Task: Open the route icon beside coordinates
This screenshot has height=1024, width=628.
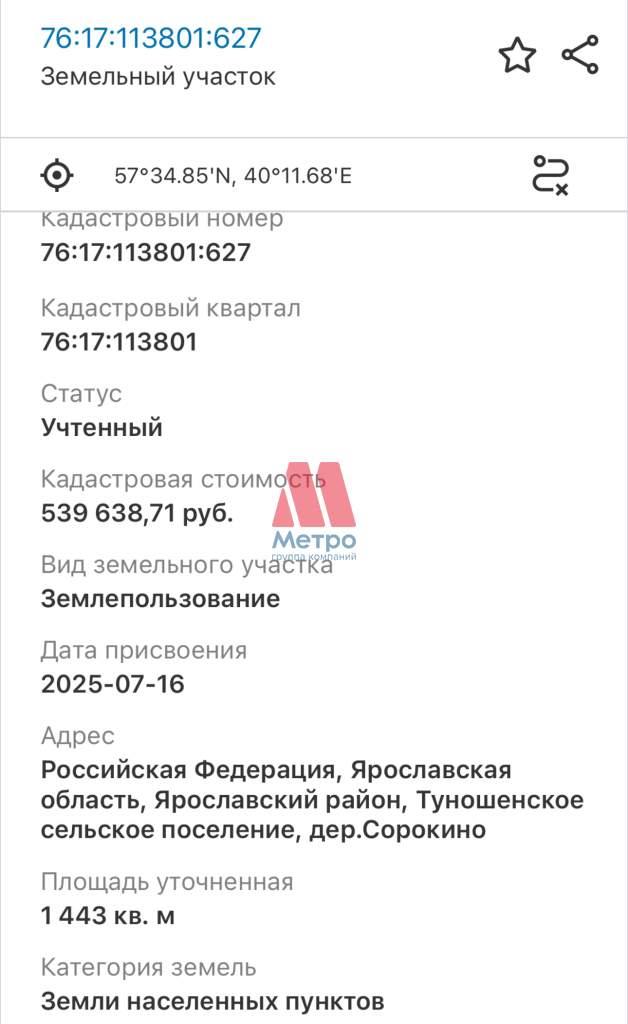Action: point(550,175)
